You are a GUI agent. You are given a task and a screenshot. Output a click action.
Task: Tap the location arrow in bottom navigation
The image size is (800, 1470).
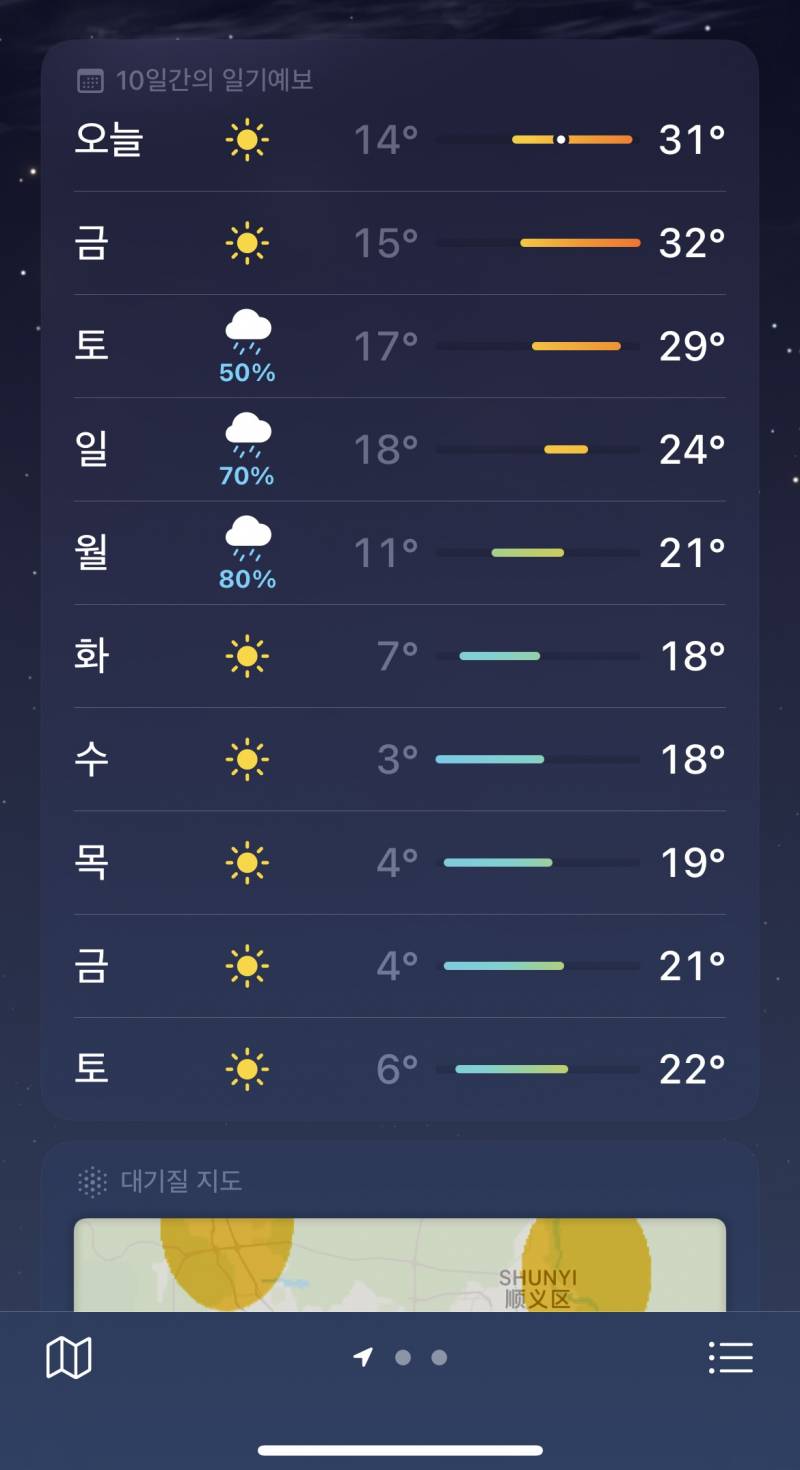(x=364, y=1357)
